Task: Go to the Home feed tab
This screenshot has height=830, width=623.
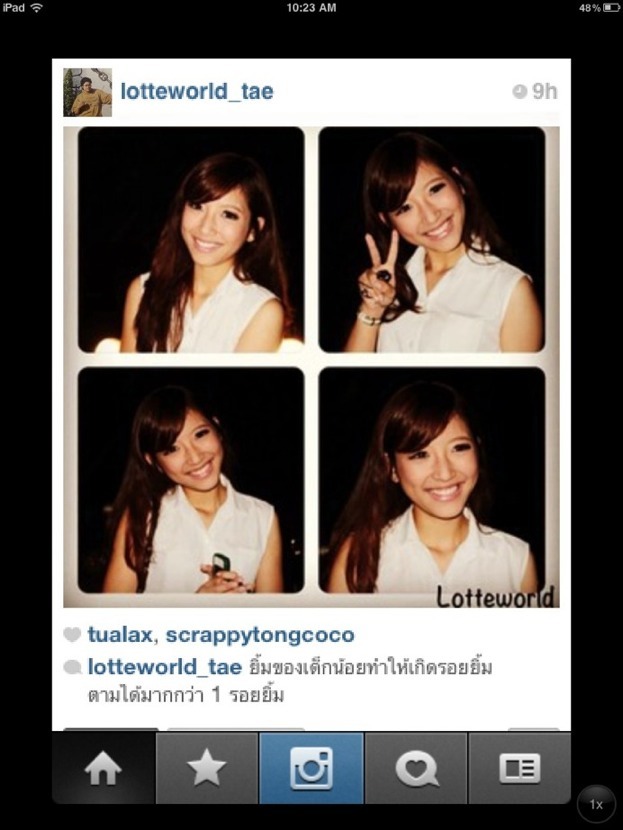Action: 103,768
